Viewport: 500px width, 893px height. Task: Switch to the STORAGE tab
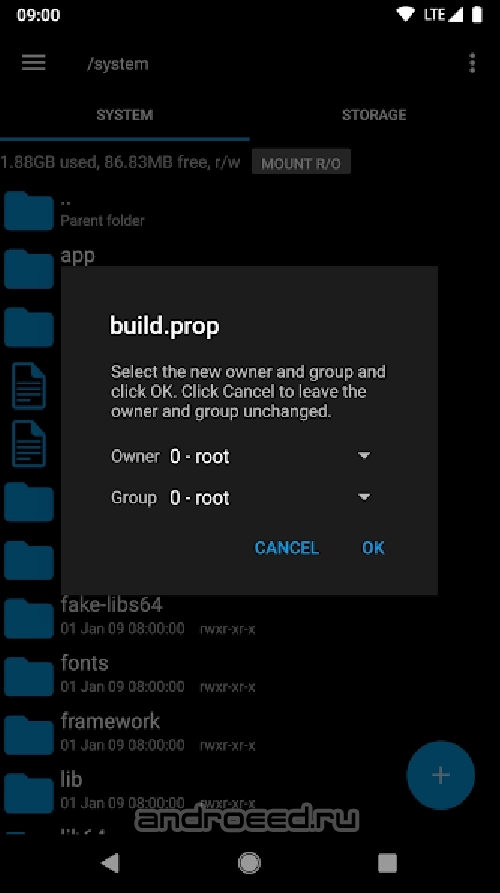pyautogui.click(x=374, y=115)
